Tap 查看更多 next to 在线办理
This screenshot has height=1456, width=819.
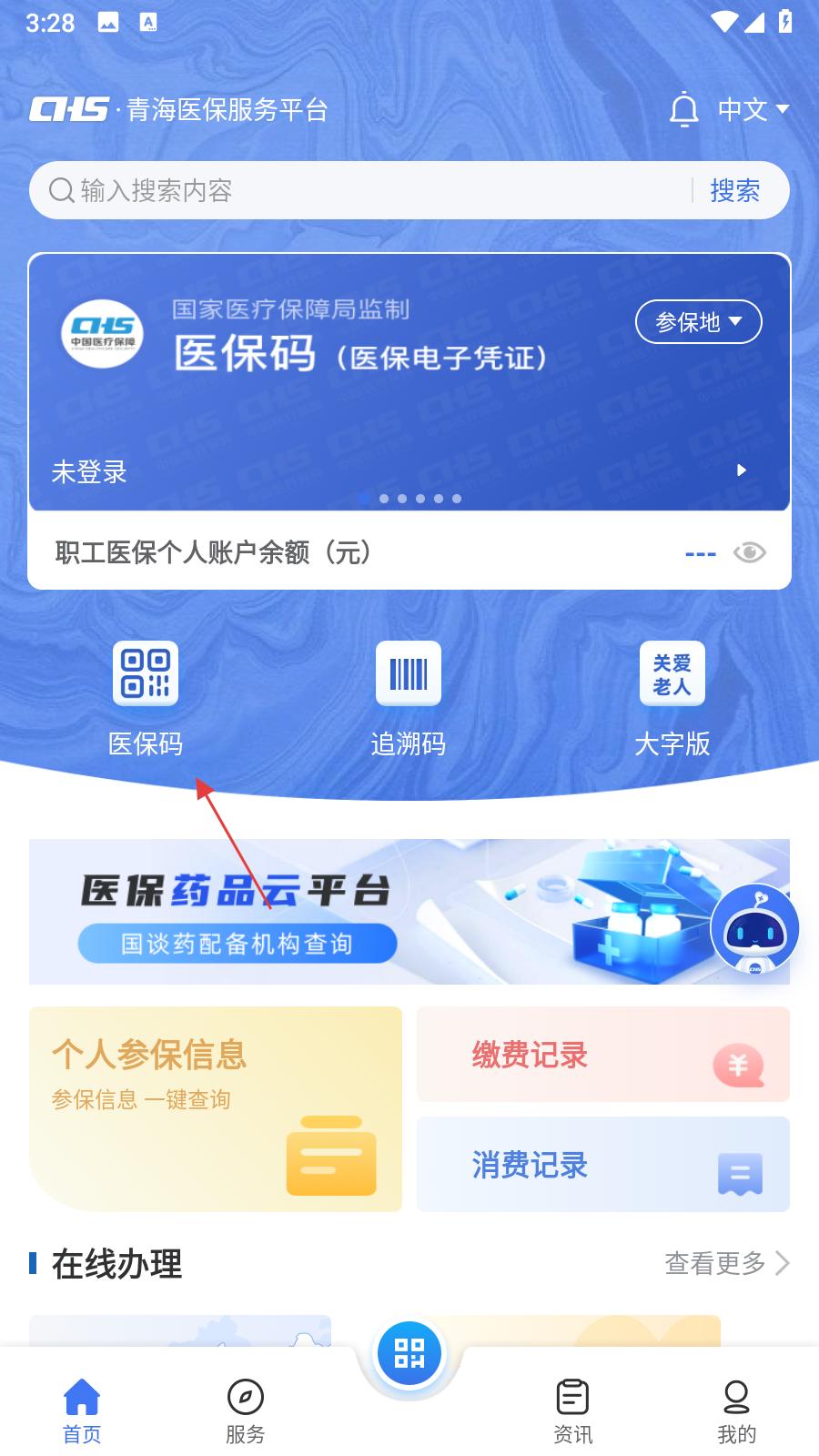point(726,1263)
